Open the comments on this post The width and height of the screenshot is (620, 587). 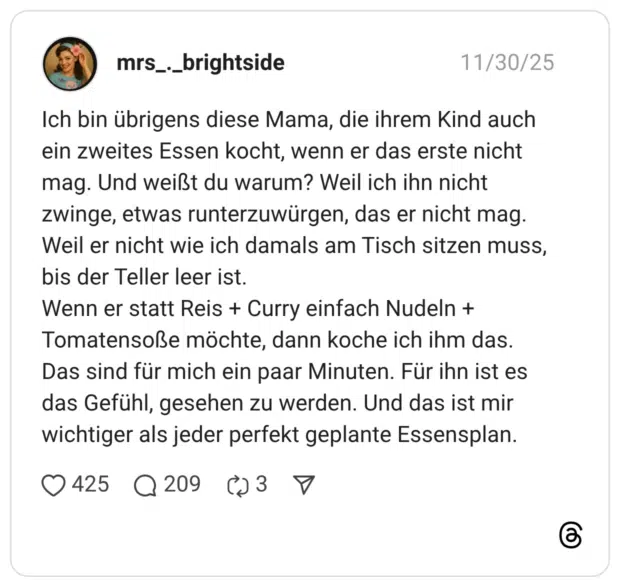146,486
